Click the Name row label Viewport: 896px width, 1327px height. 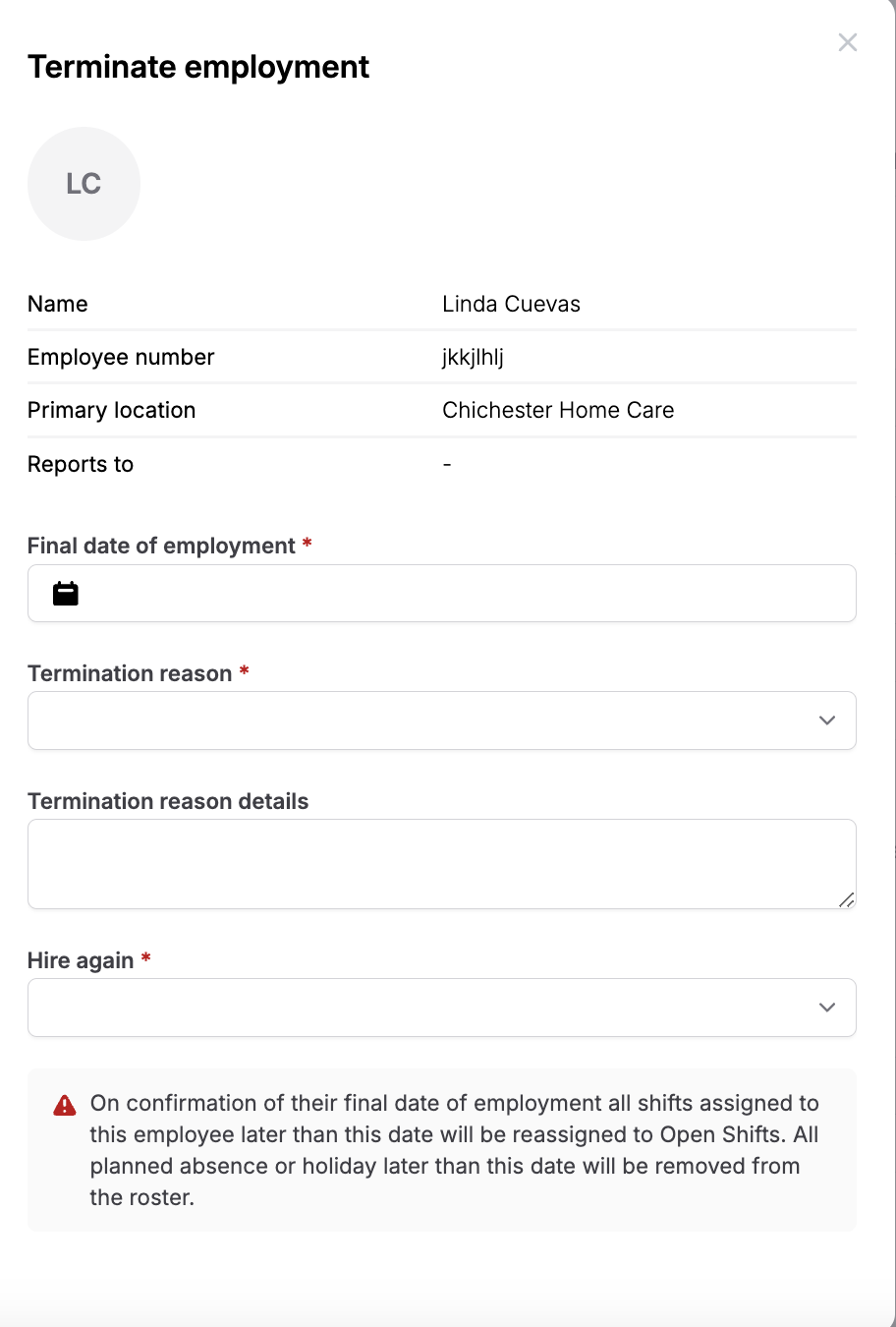[57, 304]
